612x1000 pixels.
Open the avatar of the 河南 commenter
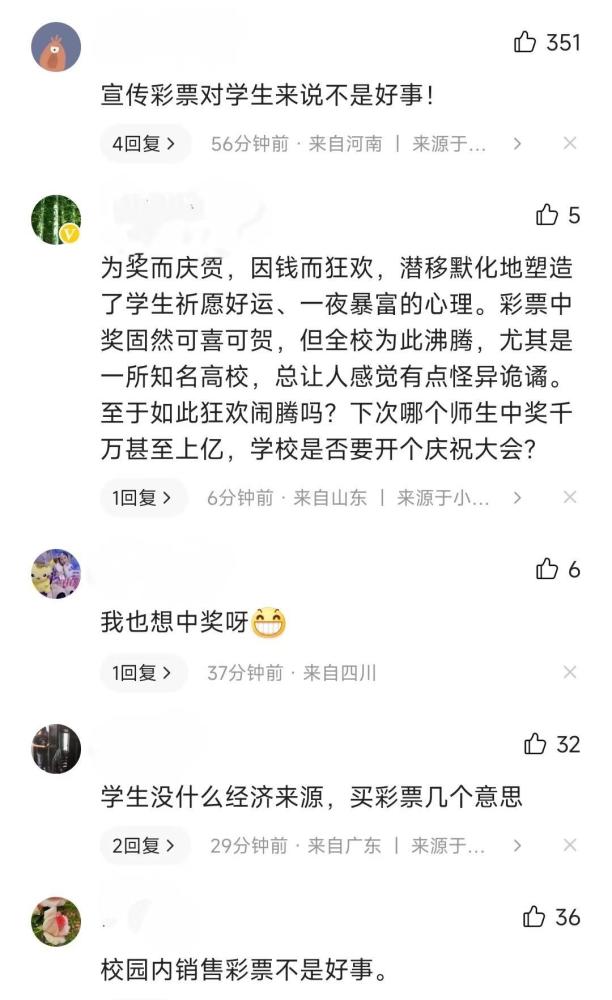click(x=56, y=47)
